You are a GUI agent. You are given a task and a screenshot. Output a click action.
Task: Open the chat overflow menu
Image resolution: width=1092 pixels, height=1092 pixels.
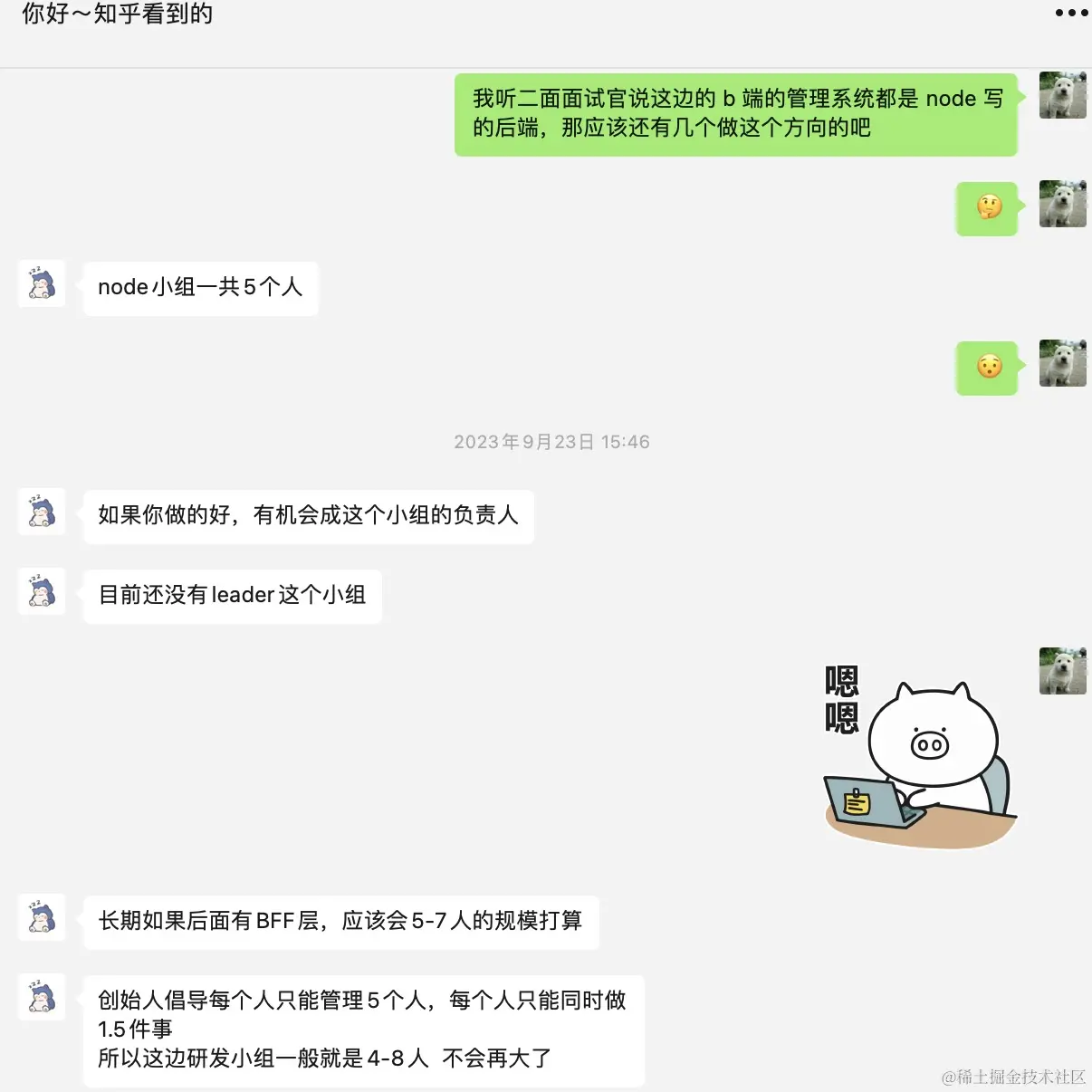[x=1071, y=14]
